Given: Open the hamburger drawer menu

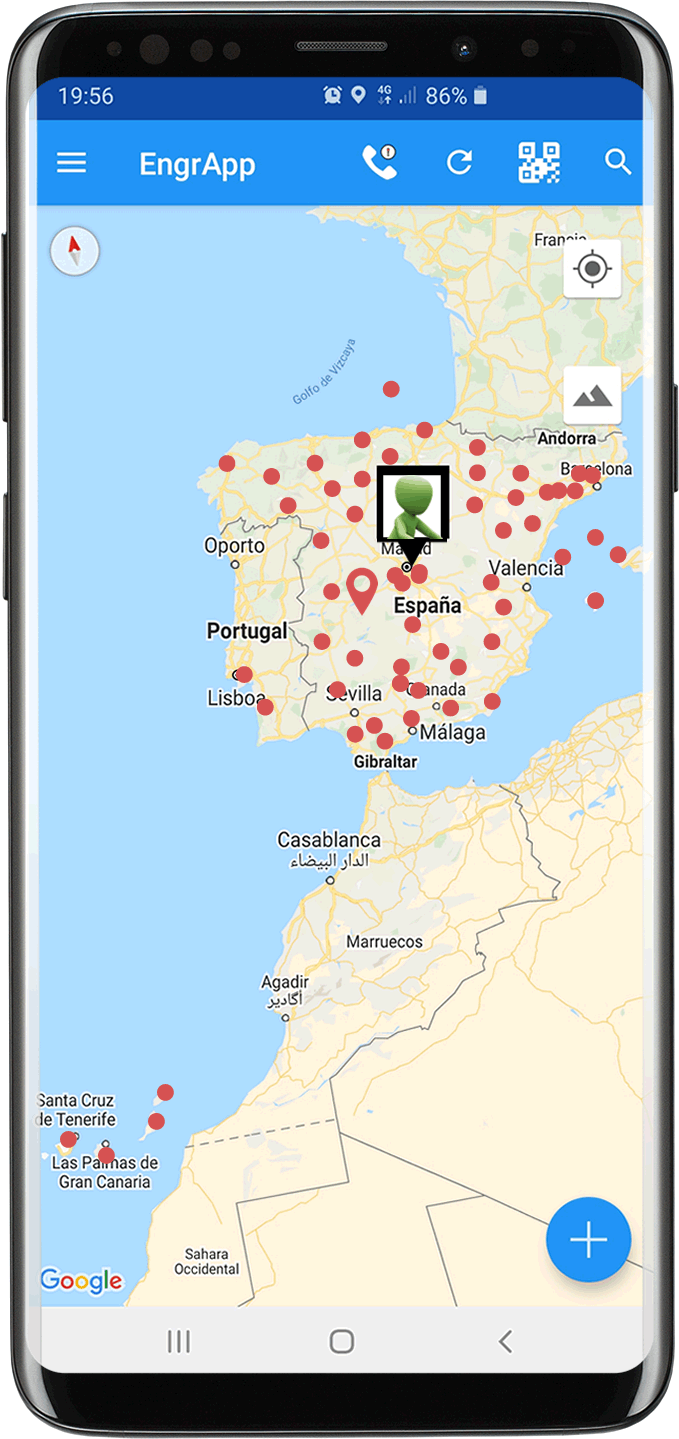Looking at the screenshot, I should (x=71, y=163).
